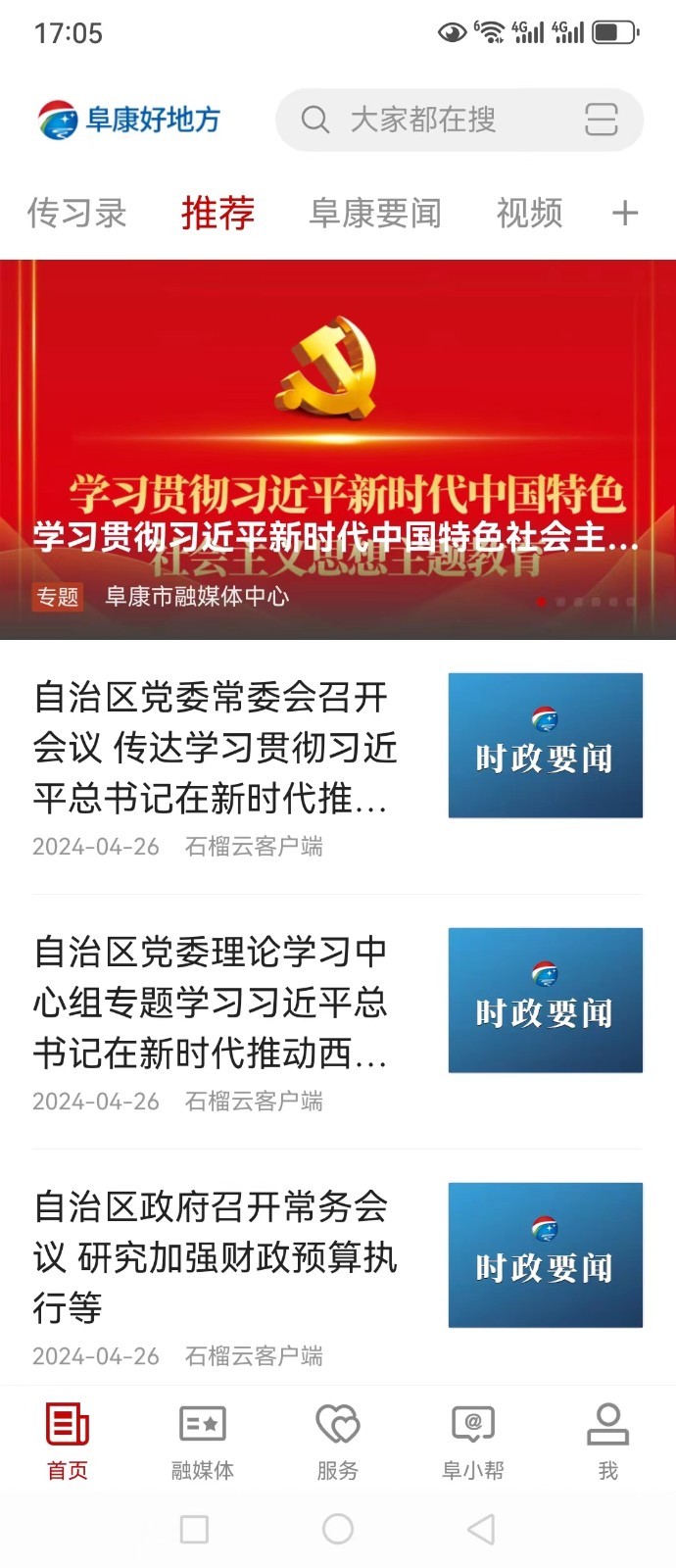
Task: Go to the 我 profile tab
Action: point(607,1441)
